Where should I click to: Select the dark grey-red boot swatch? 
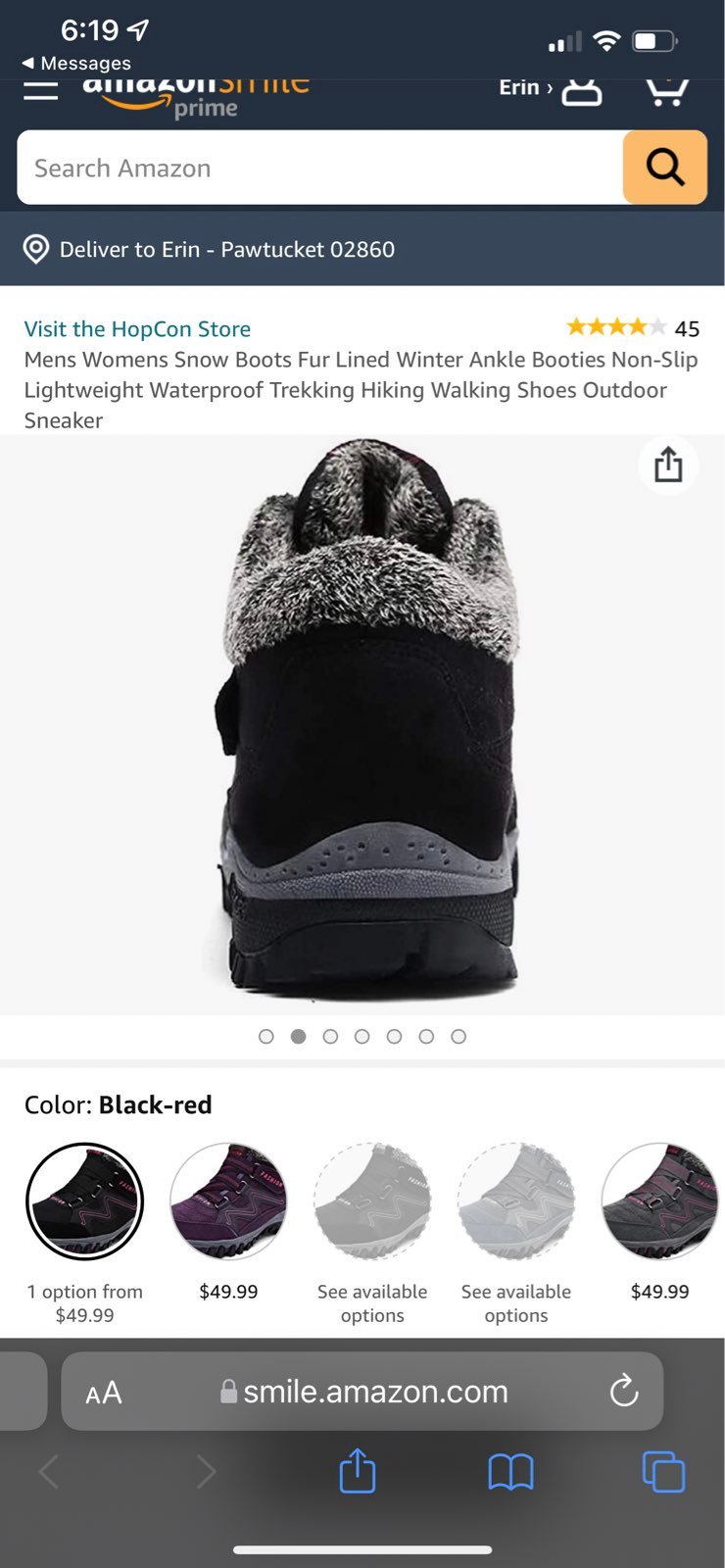point(660,1200)
